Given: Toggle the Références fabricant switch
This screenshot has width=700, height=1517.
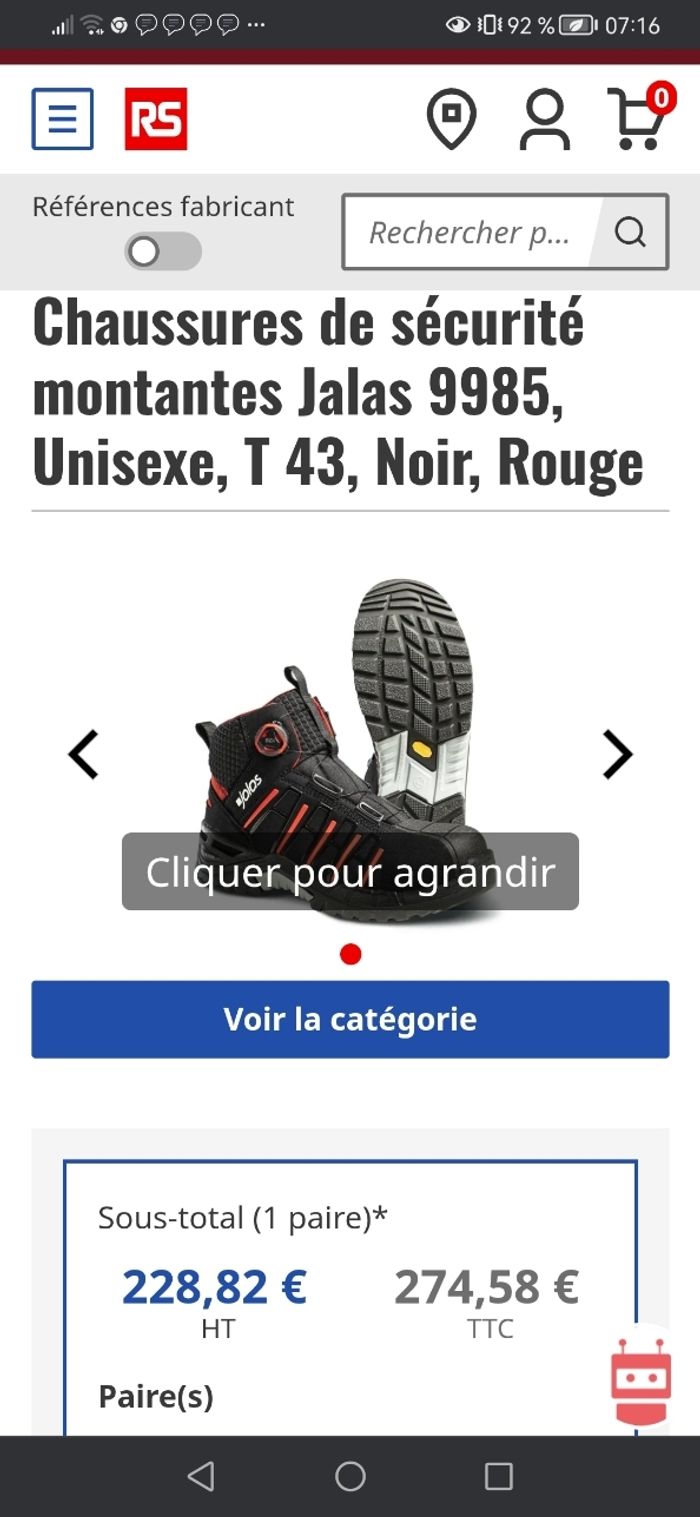Looking at the screenshot, I should tap(163, 252).
